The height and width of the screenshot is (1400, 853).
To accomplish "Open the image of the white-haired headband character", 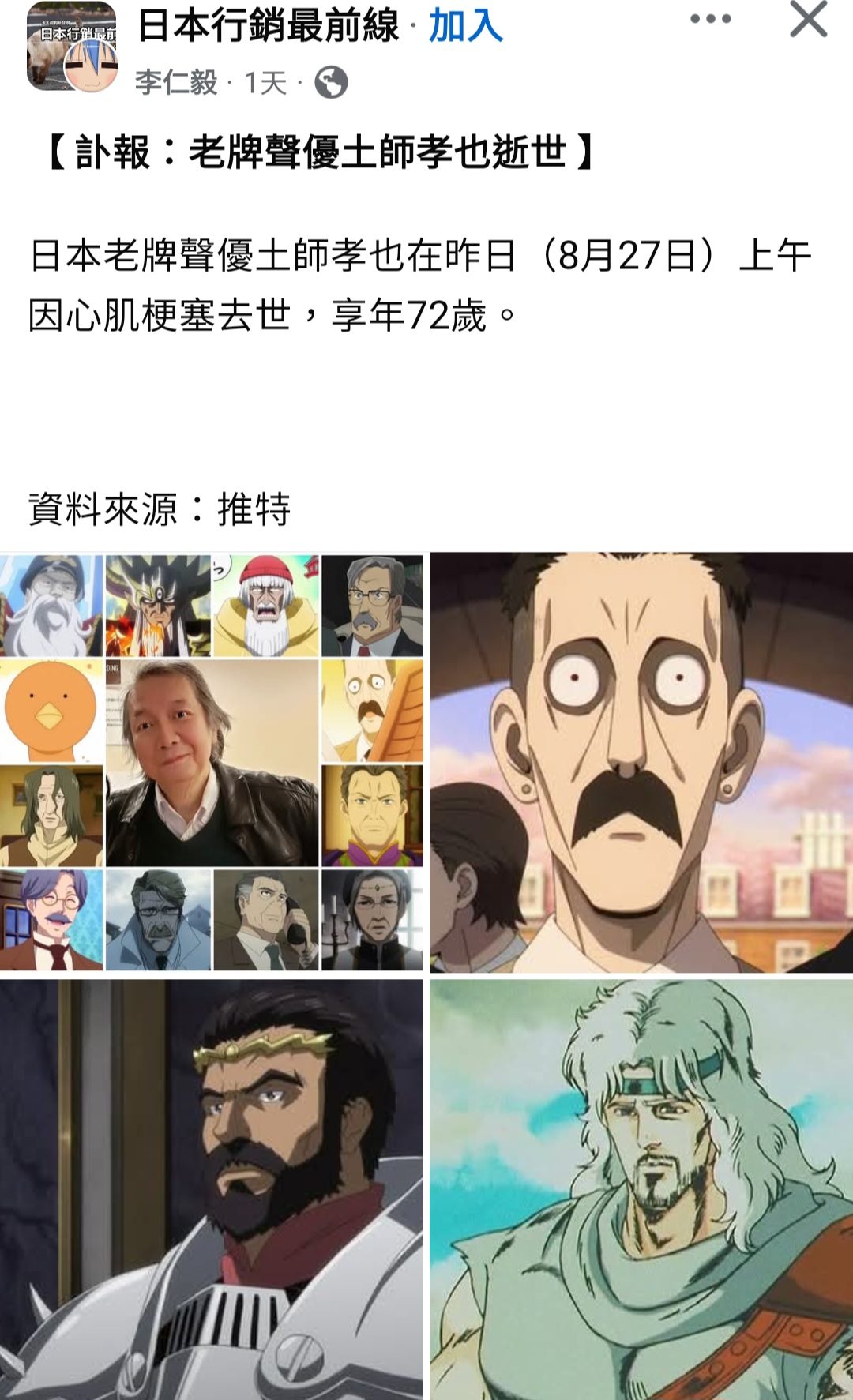I will (x=641, y=1189).
